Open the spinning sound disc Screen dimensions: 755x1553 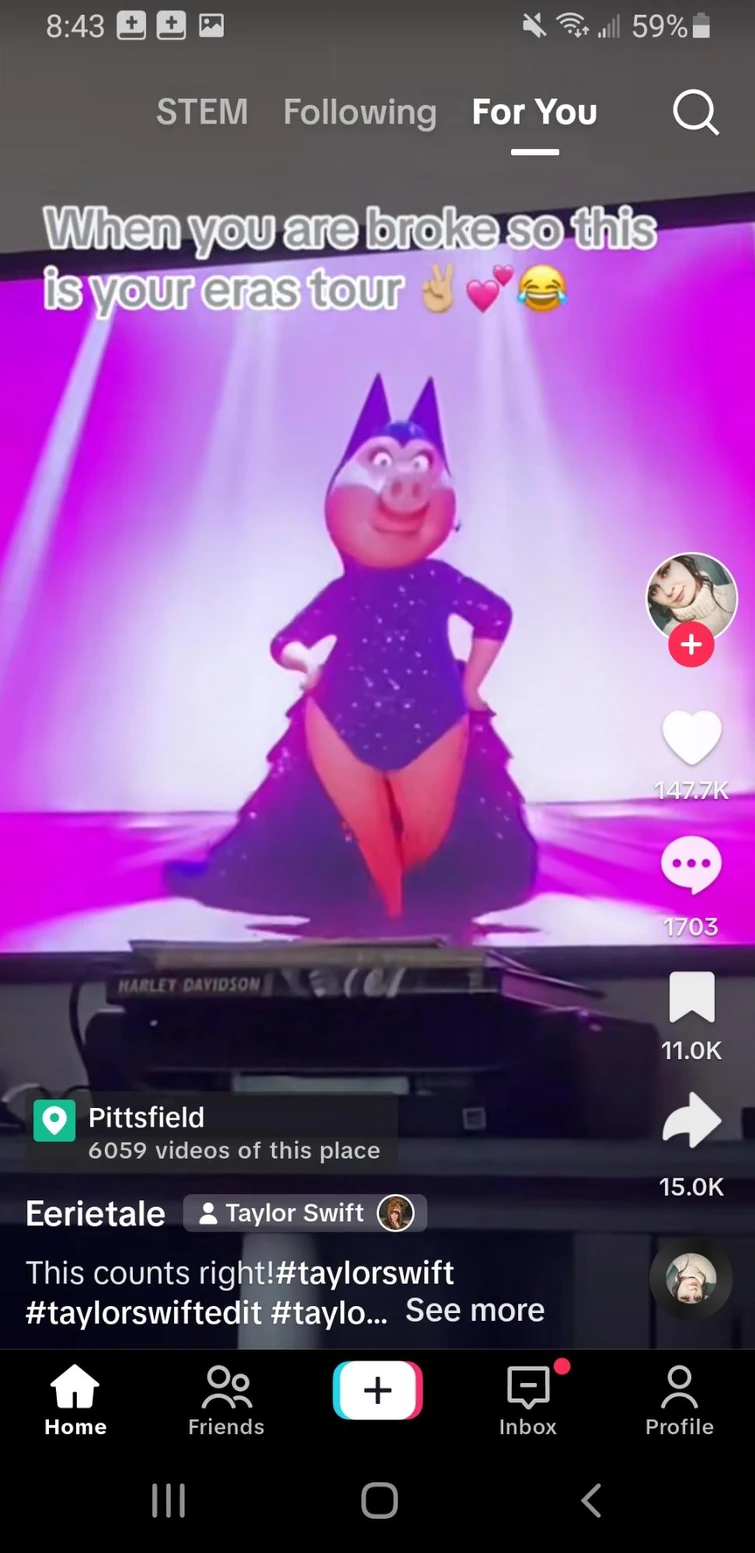(x=691, y=1279)
